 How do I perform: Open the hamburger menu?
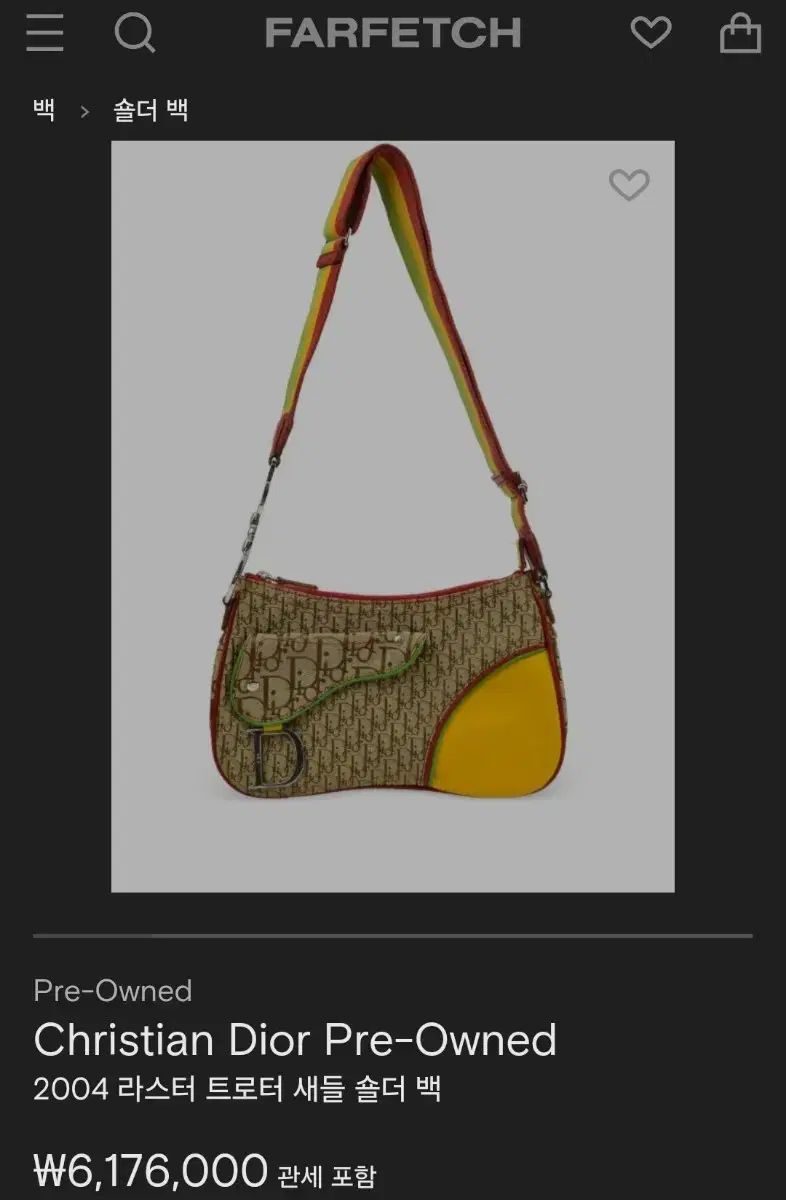coord(44,33)
